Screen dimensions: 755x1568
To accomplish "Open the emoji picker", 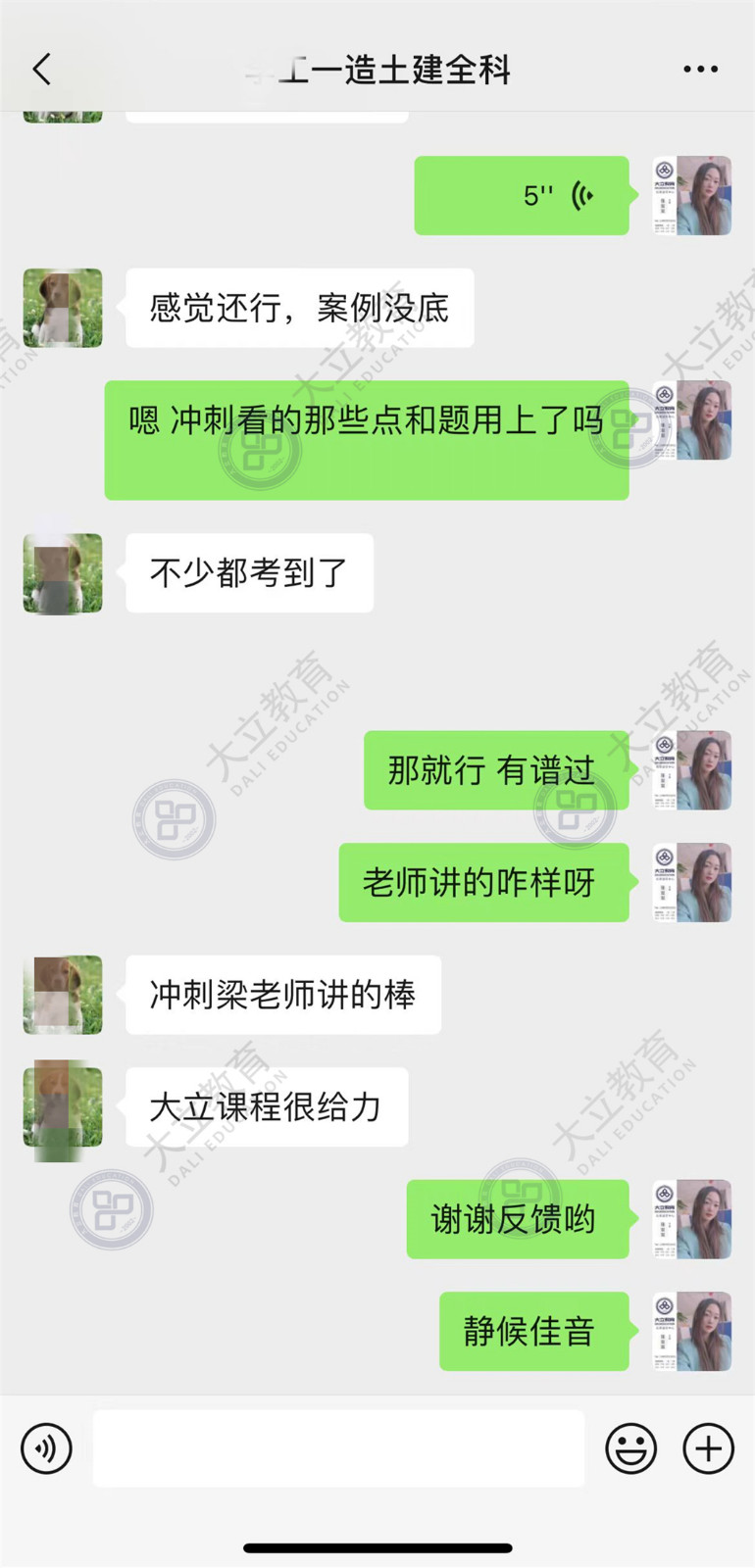I will pyautogui.click(x=630, y=1448).
